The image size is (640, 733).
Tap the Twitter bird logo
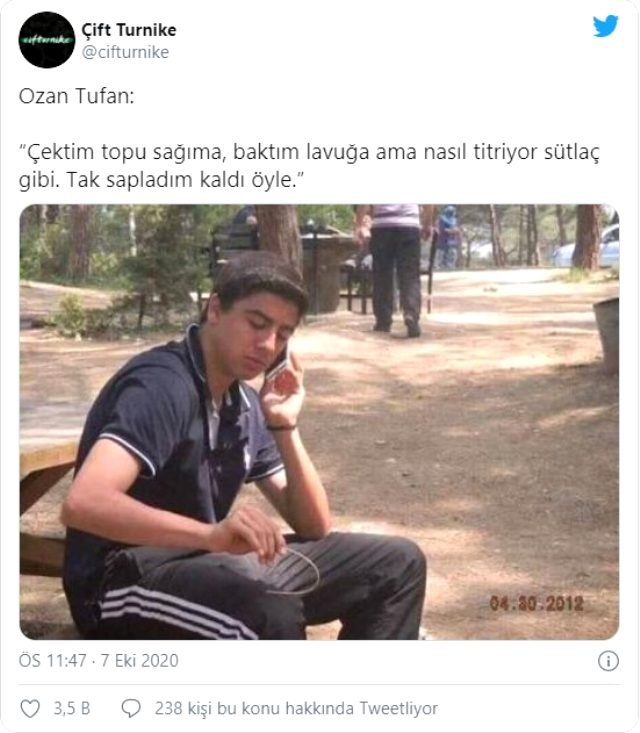[x=605, y=27]
